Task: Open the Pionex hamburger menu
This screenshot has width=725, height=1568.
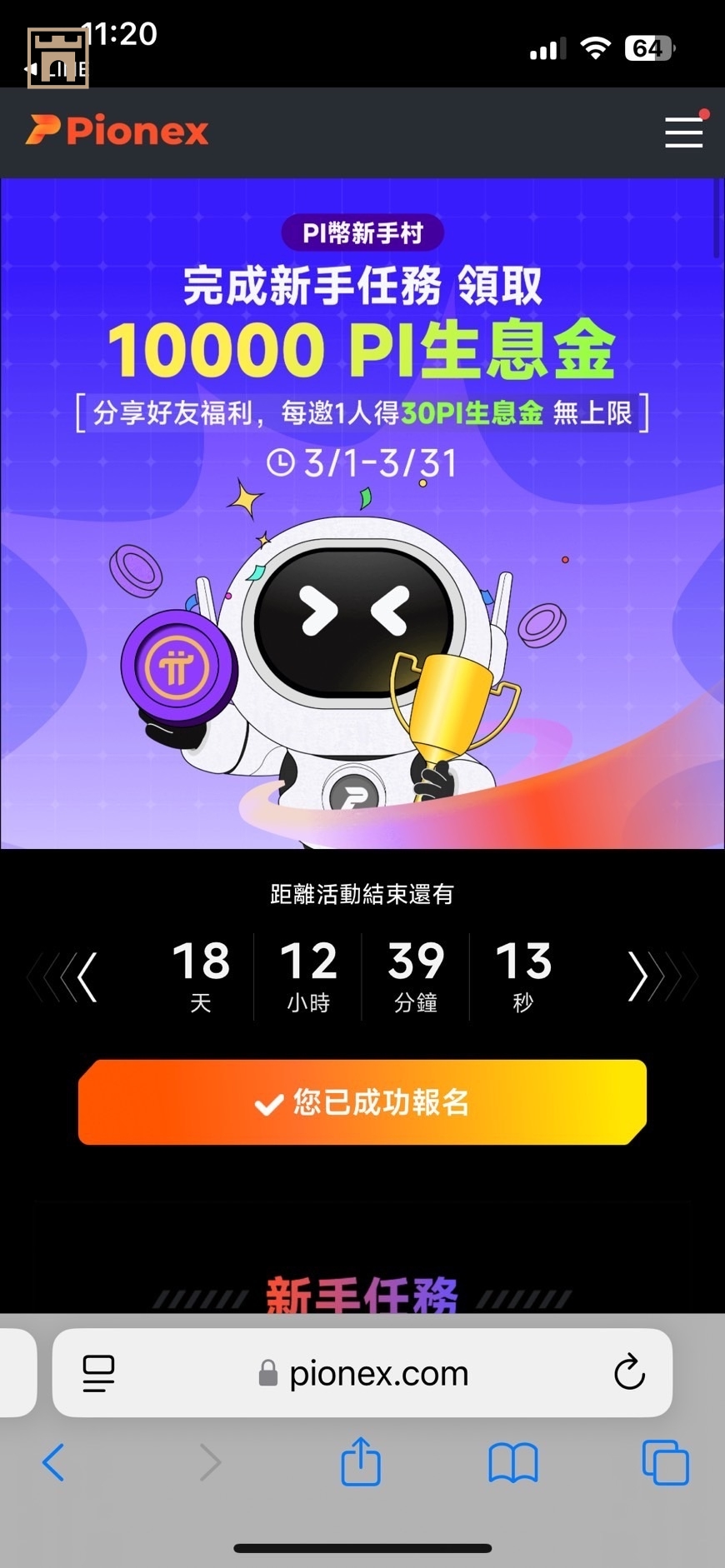Action: click(683, 132)
